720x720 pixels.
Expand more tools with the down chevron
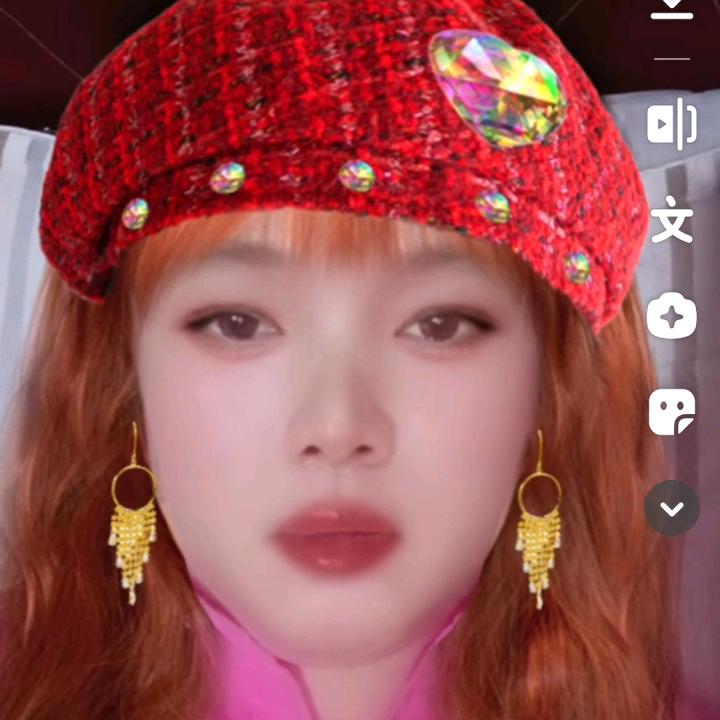pyautogui.click(x=671, y=508)
